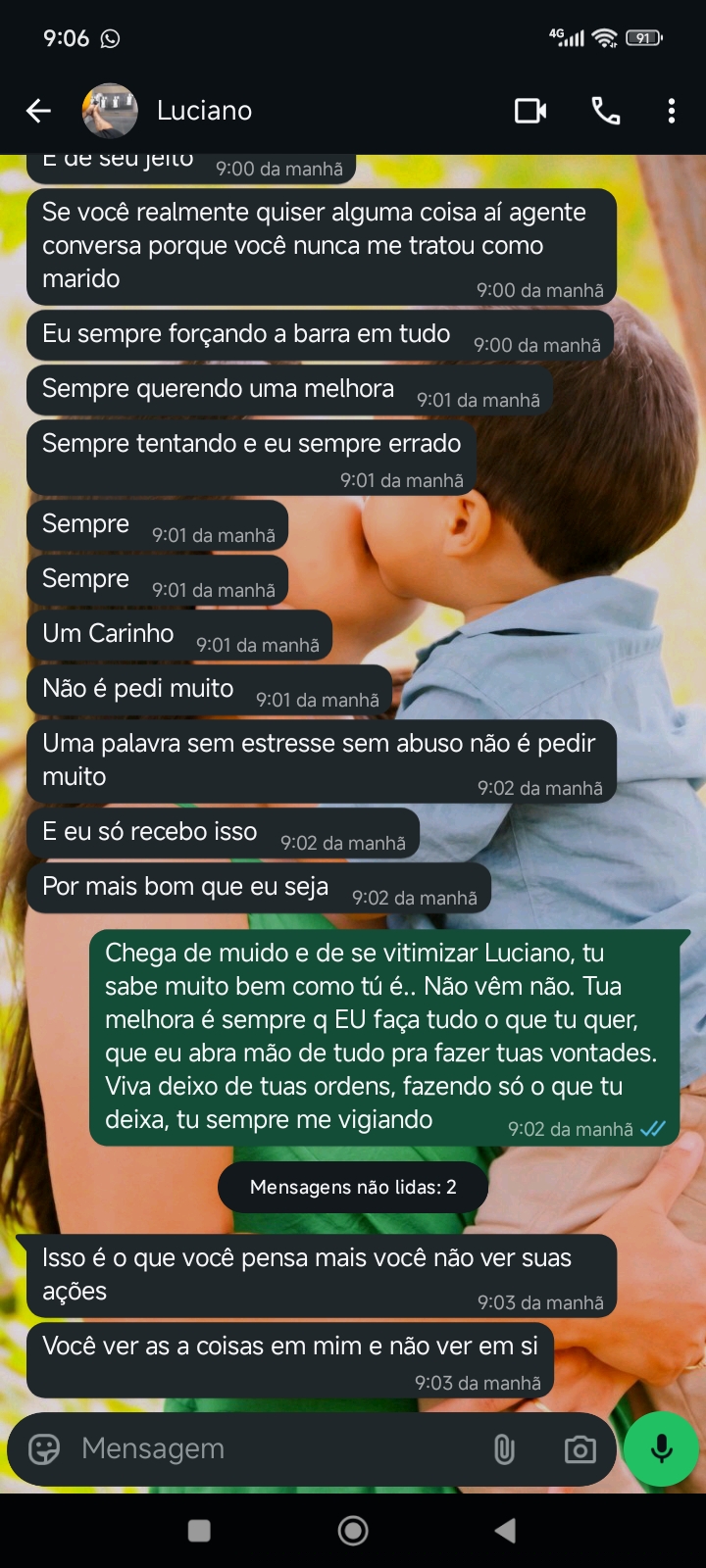This screenshot has height=1568, width=706.
Task: Tap the system recent apps button
Action: (199, 1530)
